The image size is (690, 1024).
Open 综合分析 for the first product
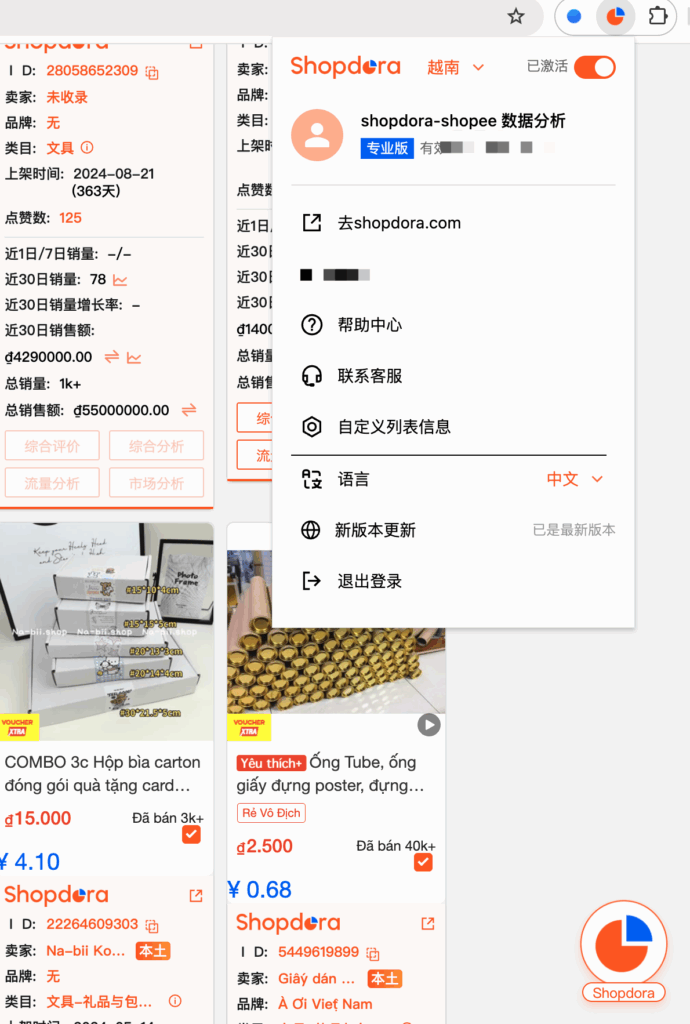[156, 446]
